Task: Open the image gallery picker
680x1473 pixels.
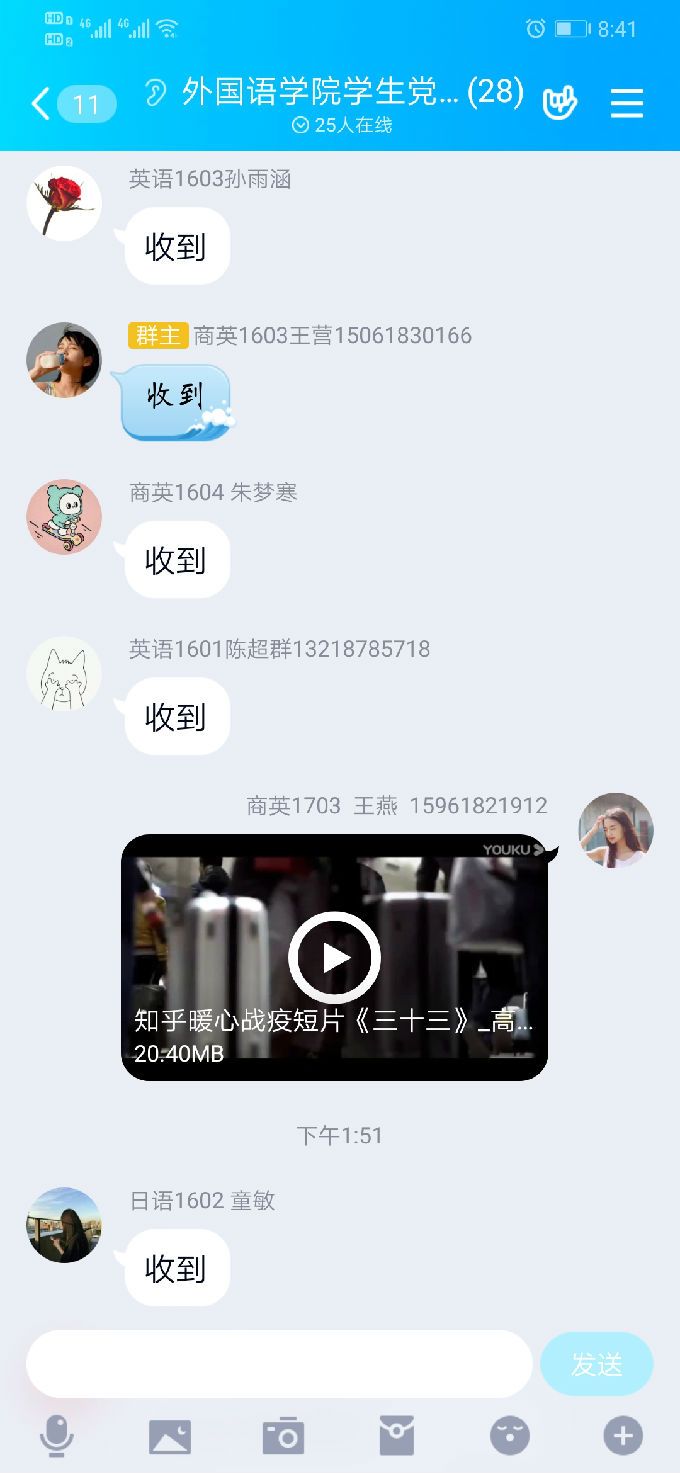Action: pos(170,1437)
